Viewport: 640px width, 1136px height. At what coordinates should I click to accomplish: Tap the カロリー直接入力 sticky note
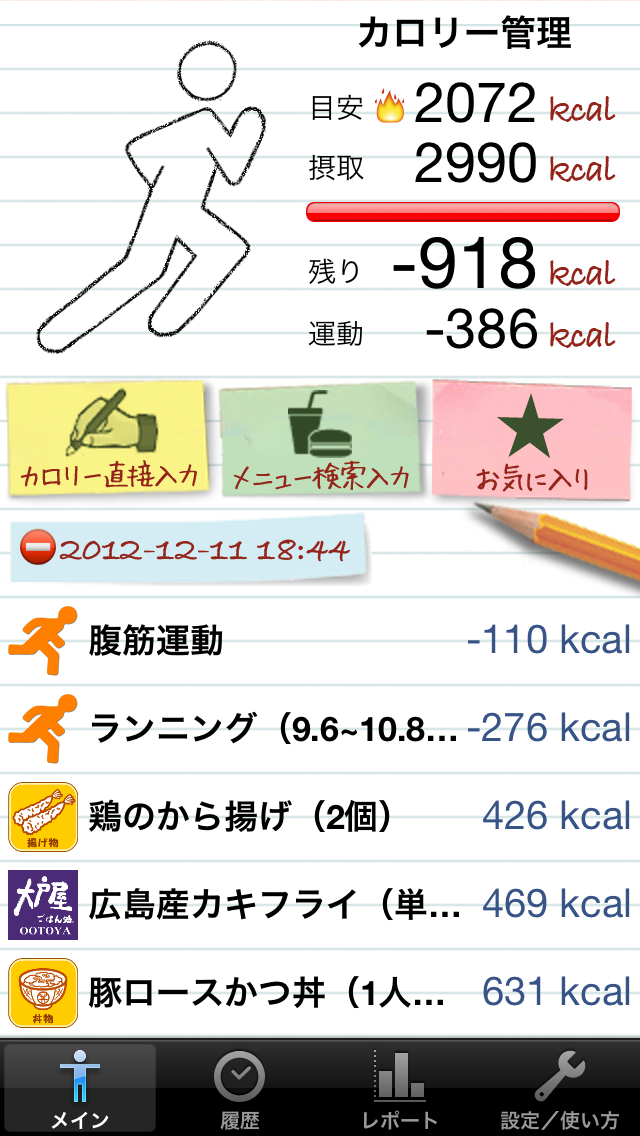coord(108,440)
